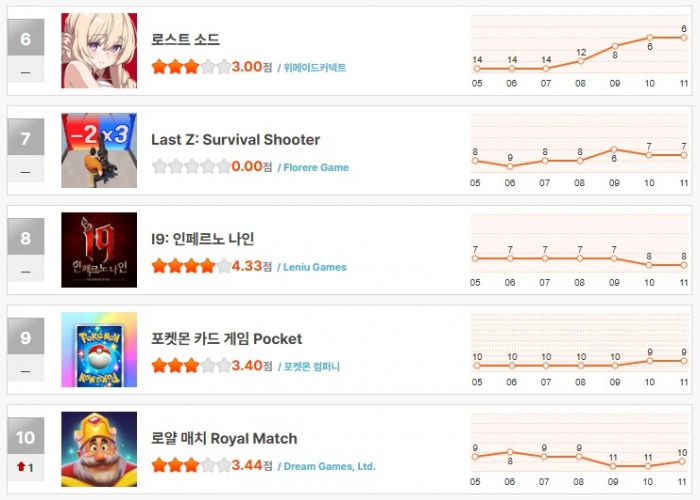The height and width of the screenshot is (500, 700).
Task: Open I9: 인페르노 나인 title
Action: [203, 239]
